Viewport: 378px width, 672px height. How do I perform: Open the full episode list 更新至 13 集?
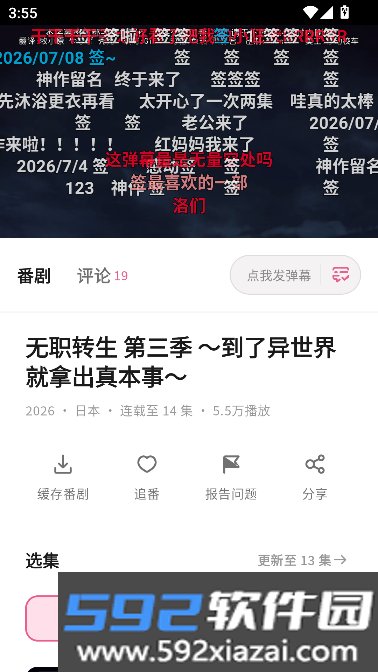302,560
